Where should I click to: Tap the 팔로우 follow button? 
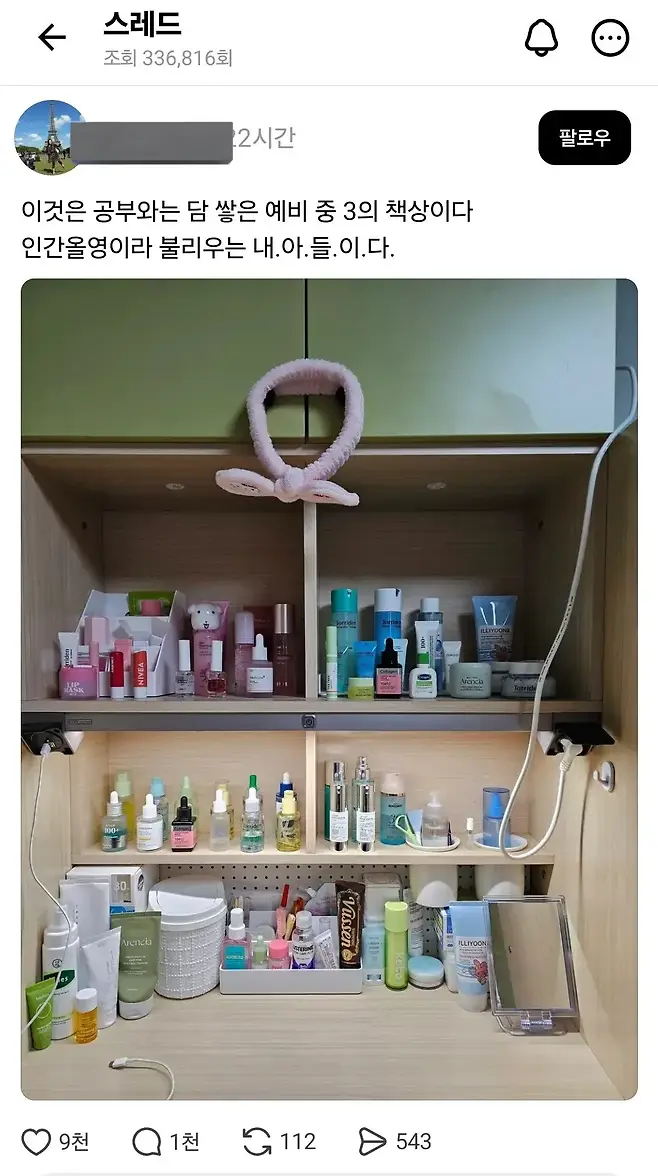tap(584, 138)
